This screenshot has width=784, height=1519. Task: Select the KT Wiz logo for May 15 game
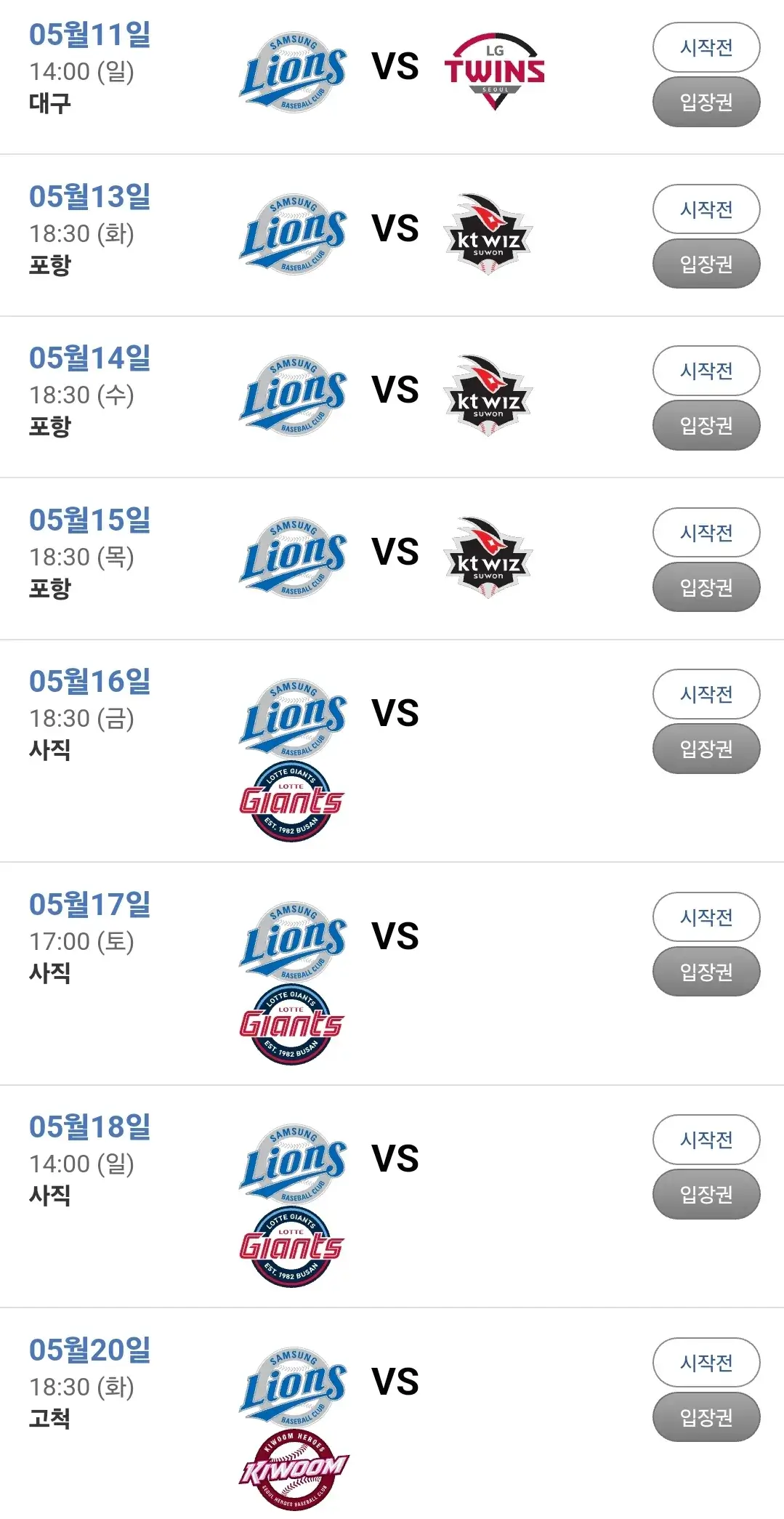click(488, 555)
